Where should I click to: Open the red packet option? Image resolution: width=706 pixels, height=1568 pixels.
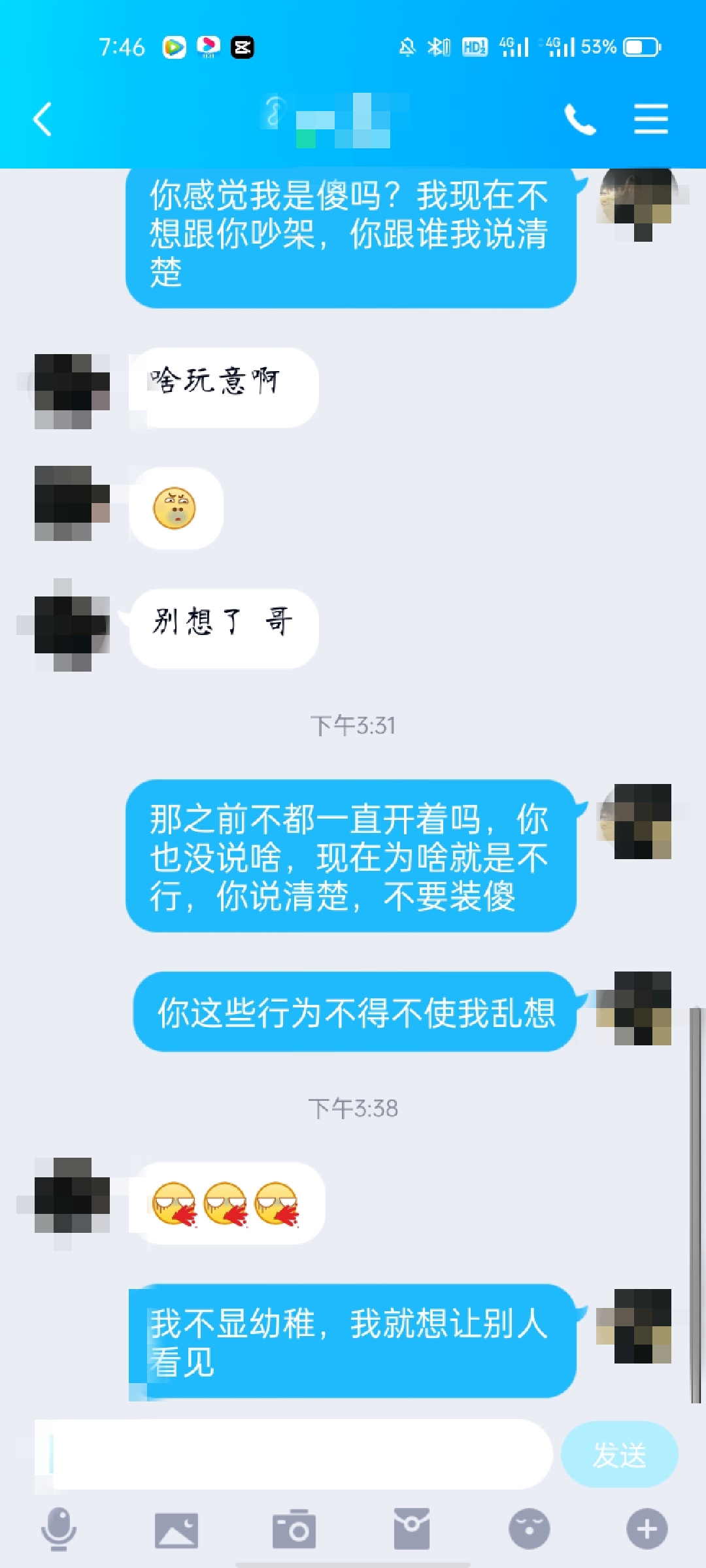412,1529
